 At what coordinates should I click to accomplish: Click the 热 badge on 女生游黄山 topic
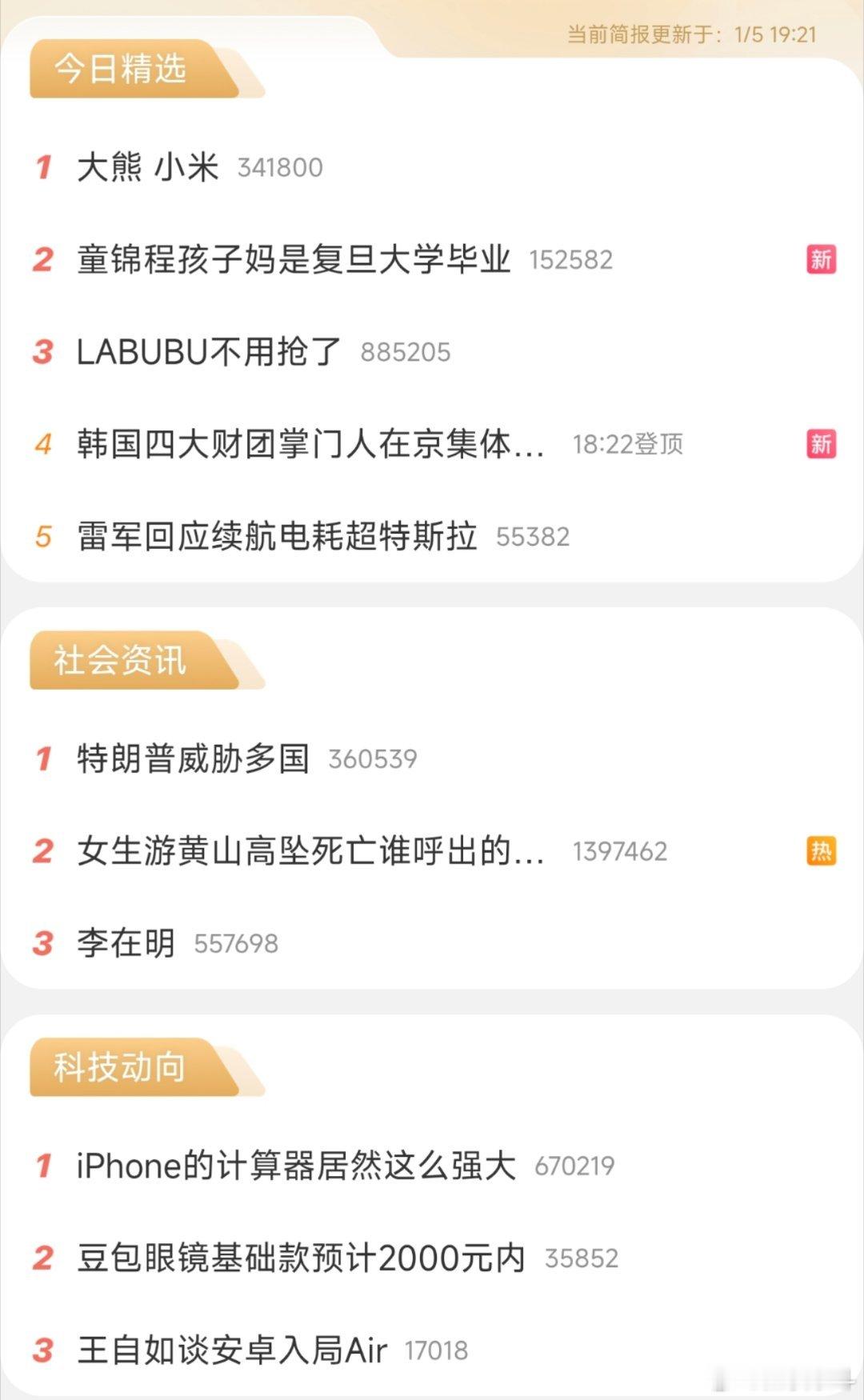[x=822, y=853]
